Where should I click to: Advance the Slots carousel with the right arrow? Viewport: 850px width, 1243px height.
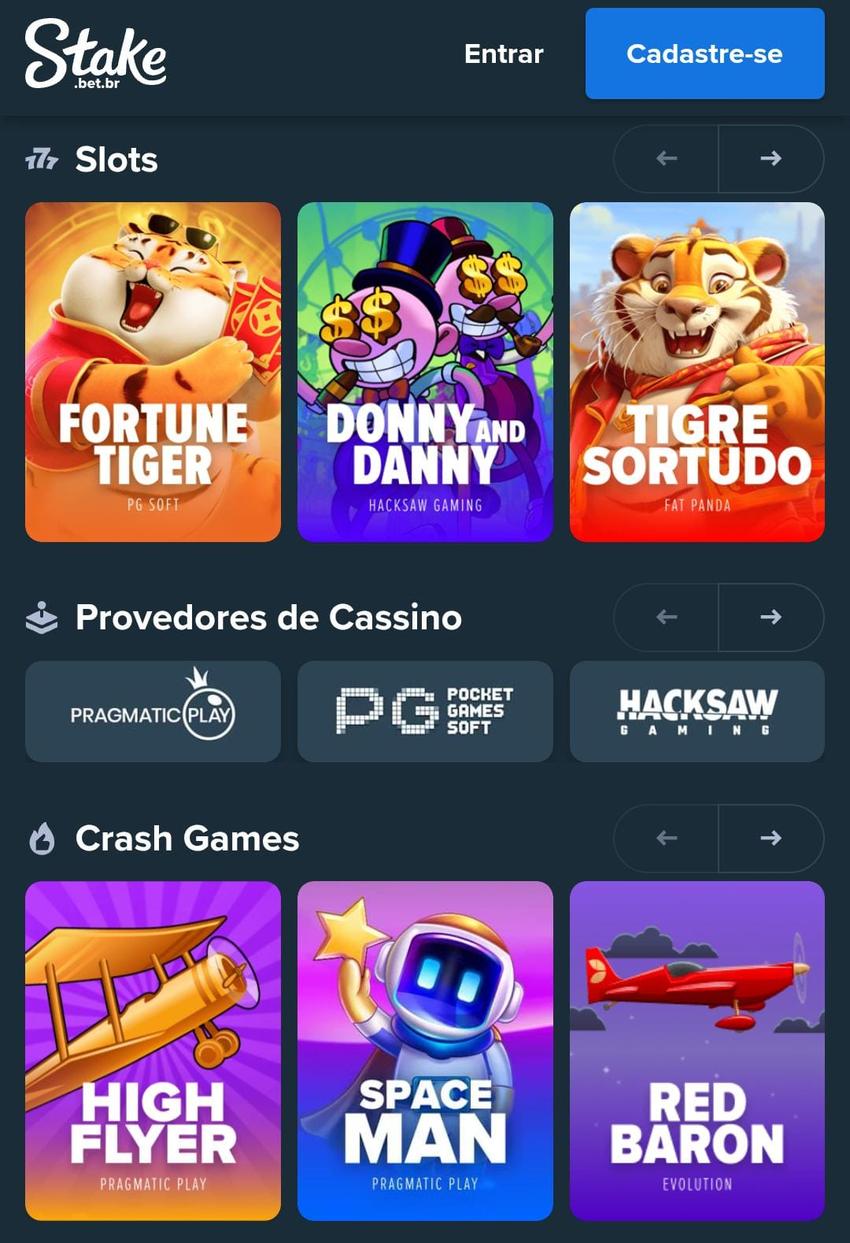(771, 158)
